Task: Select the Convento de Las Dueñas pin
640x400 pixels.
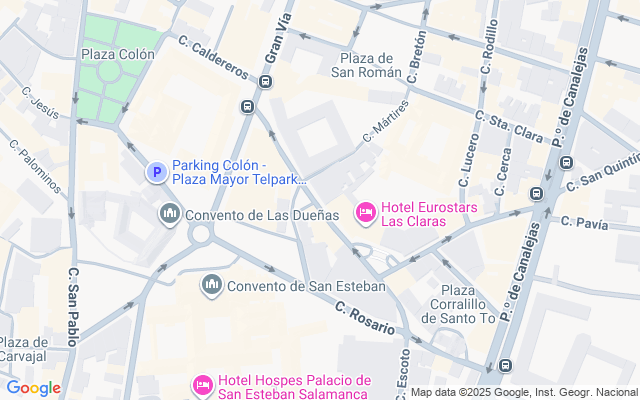Action: click(169, 214)
